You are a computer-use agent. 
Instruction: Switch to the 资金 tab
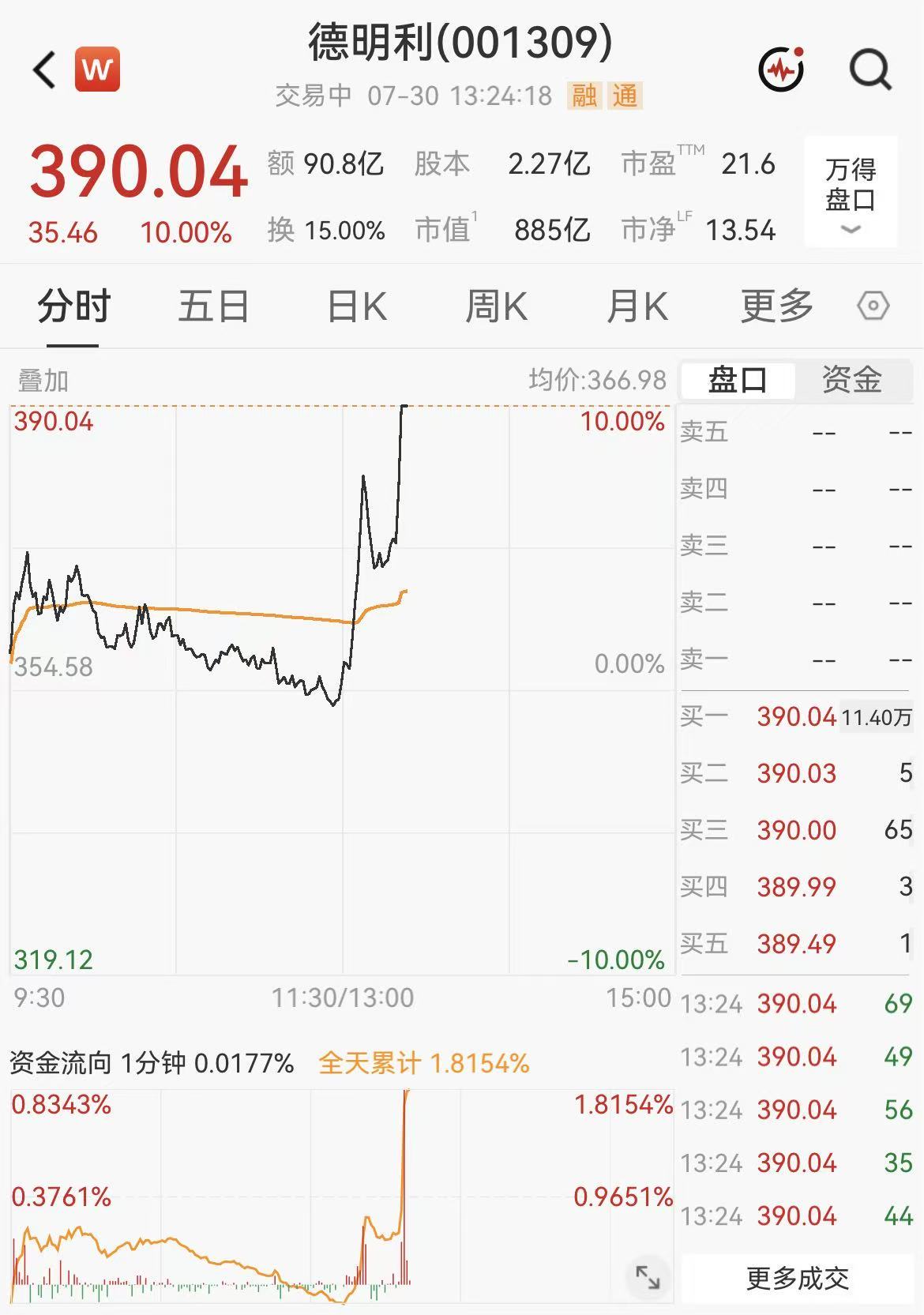coord(852,380)
